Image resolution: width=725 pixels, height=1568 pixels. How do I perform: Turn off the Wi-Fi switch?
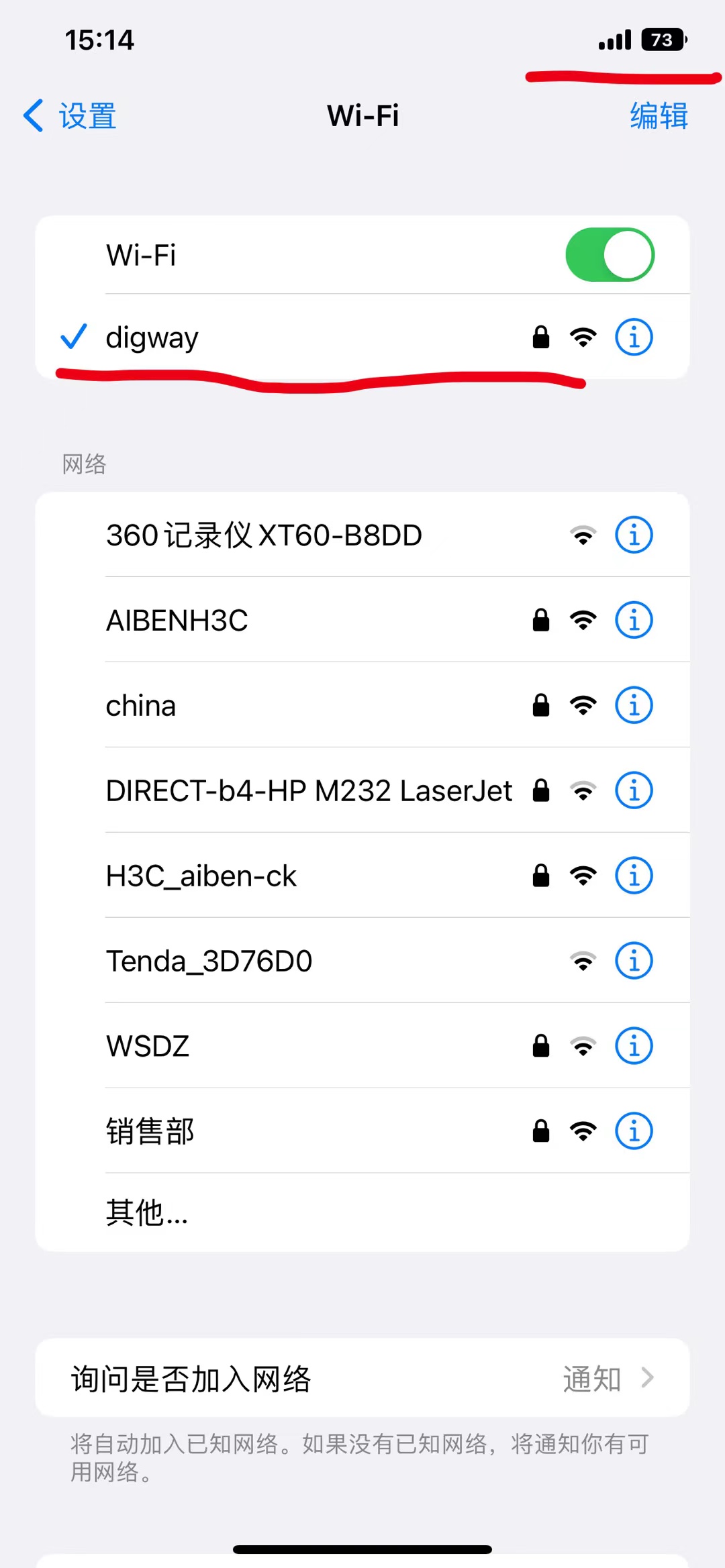(610, 255)
